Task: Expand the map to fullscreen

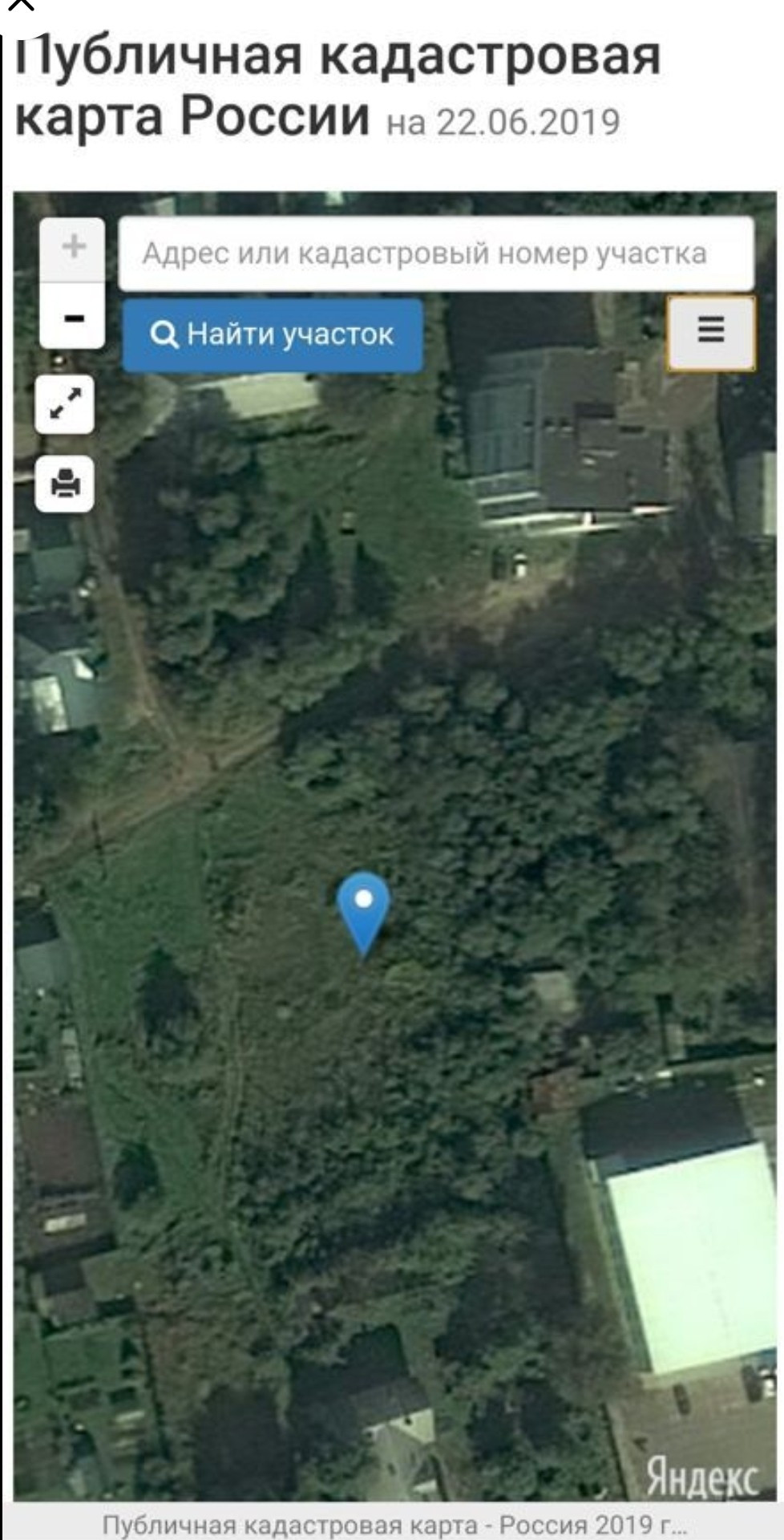Action: tap(65, 403)
